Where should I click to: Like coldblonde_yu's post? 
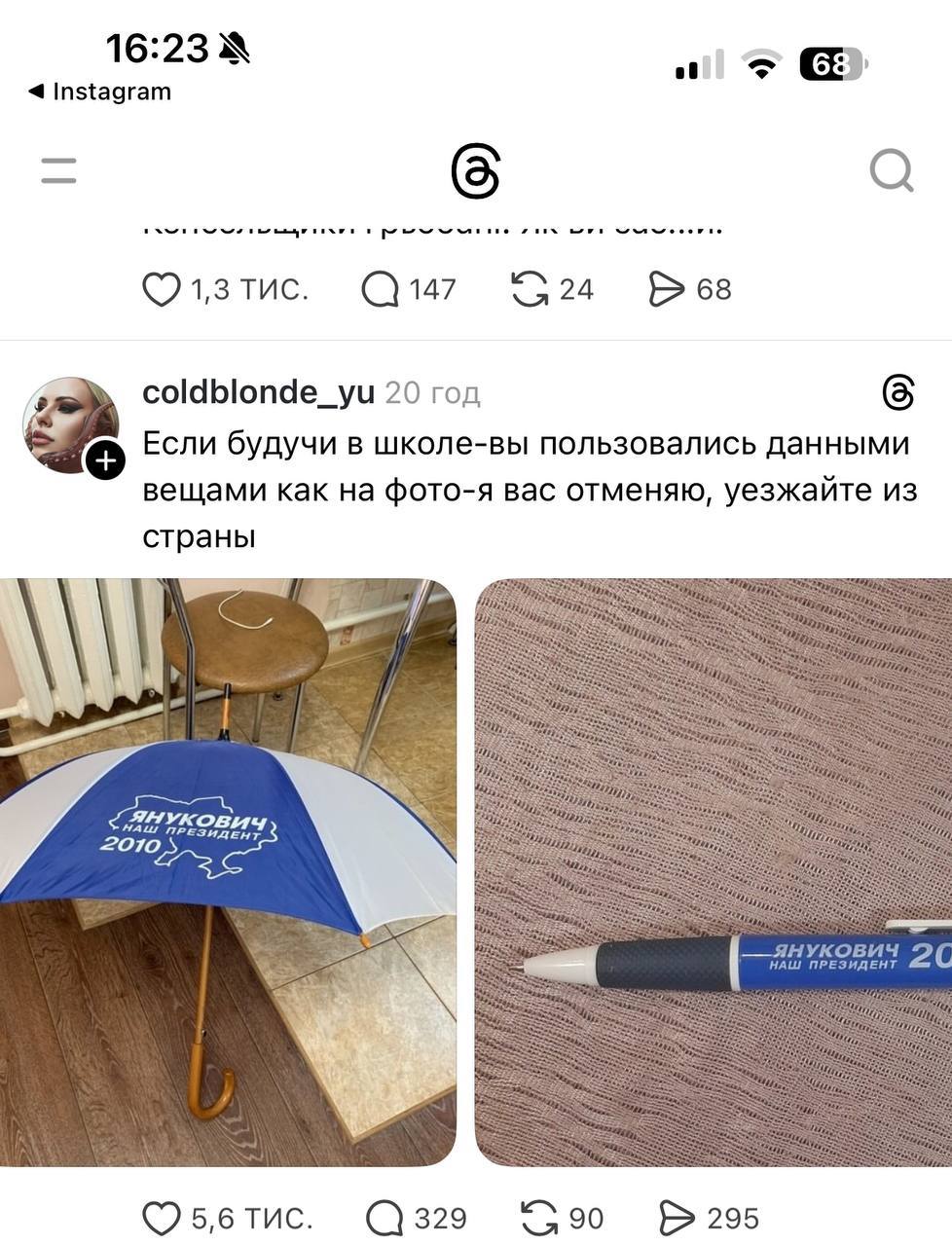[x=162, y=1218]
